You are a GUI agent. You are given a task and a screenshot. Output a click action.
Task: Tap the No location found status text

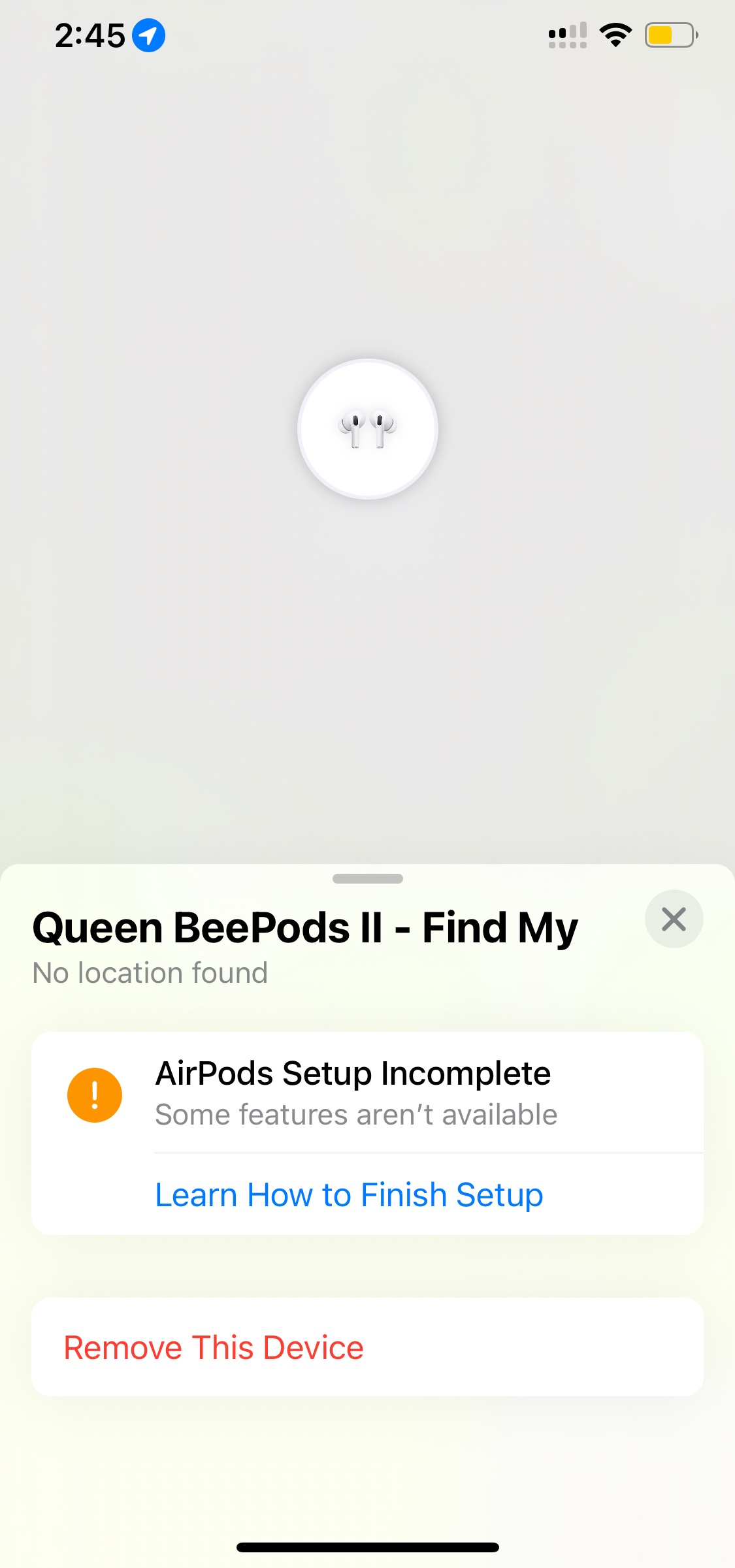click(x=150, y=972)
